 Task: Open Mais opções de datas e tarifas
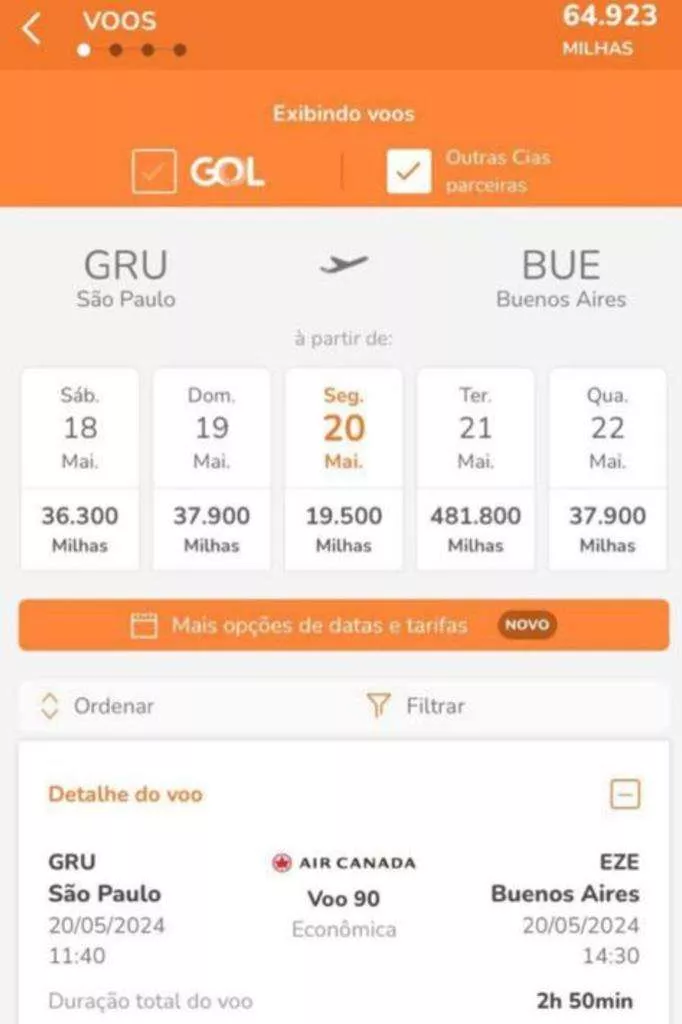tap(343, 625)
